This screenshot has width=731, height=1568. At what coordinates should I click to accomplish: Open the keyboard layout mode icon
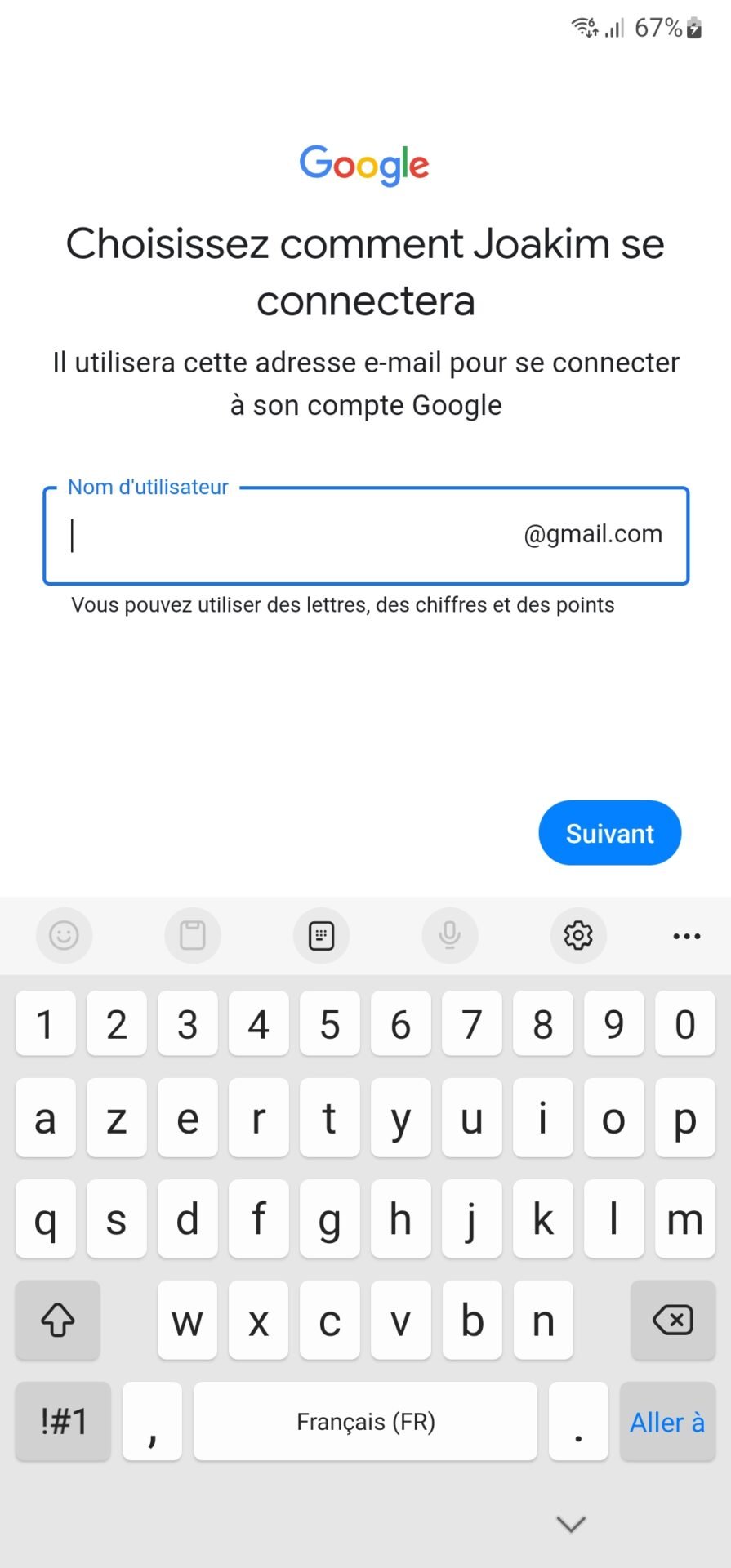[x=321, y=935]
